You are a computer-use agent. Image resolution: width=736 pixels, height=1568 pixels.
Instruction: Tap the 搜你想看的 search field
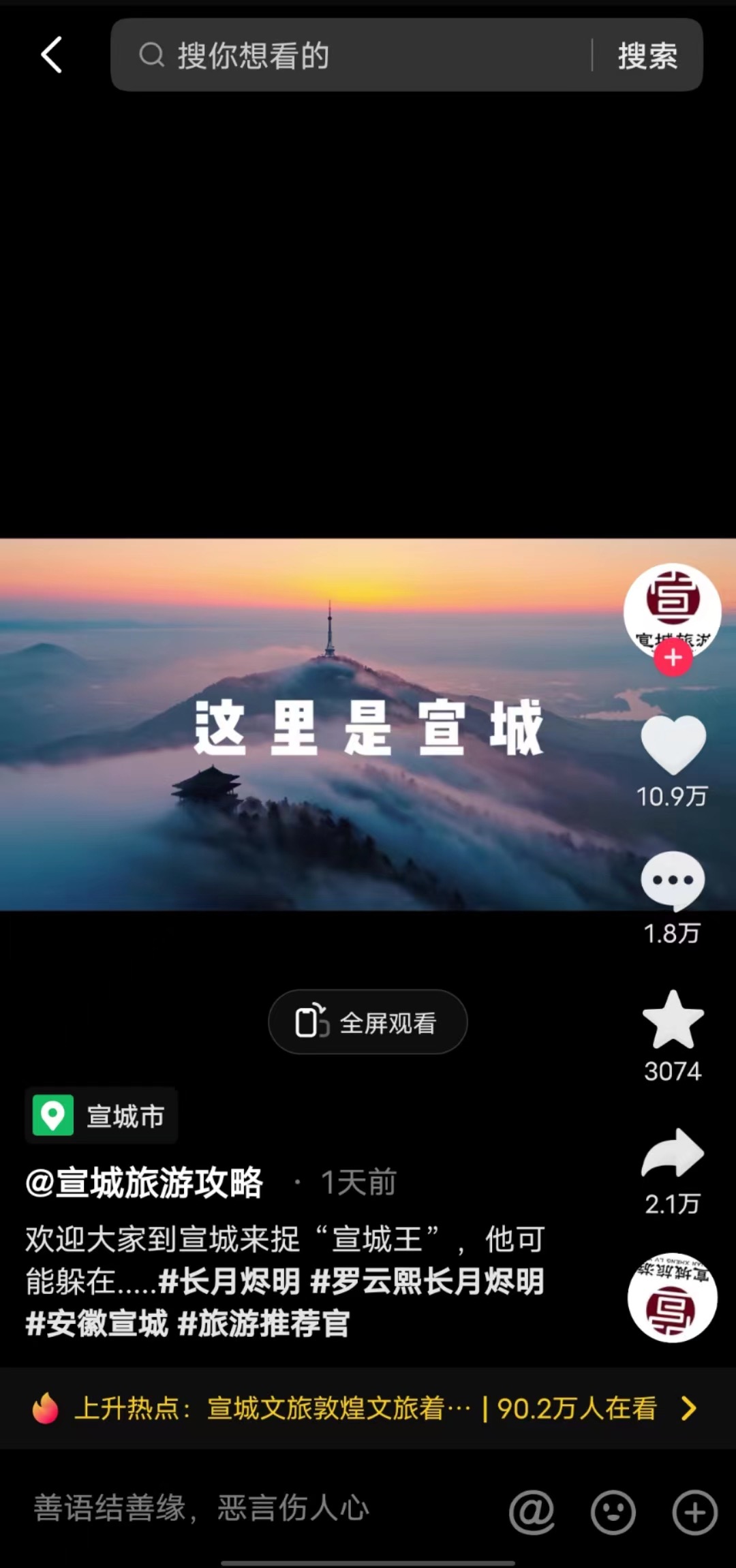(354, 55)
